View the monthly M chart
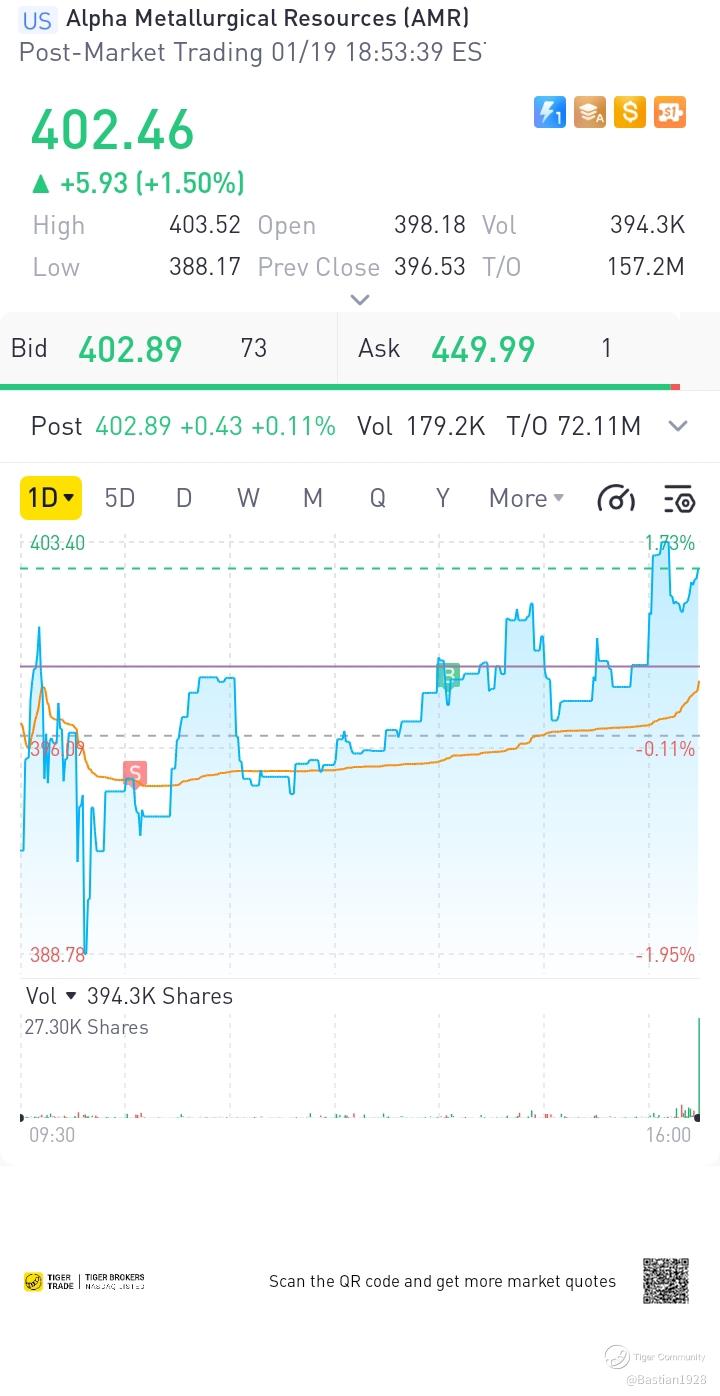This screenshot has width=720, height=1396. coord(313,498)
